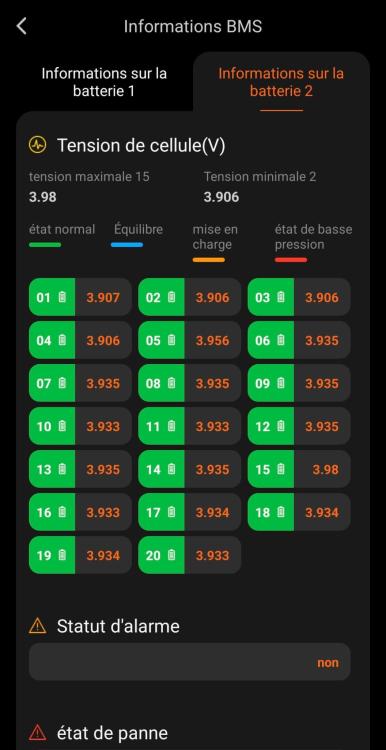Select Informations sur la batterie 2 tab

click(x=281, y=82)
